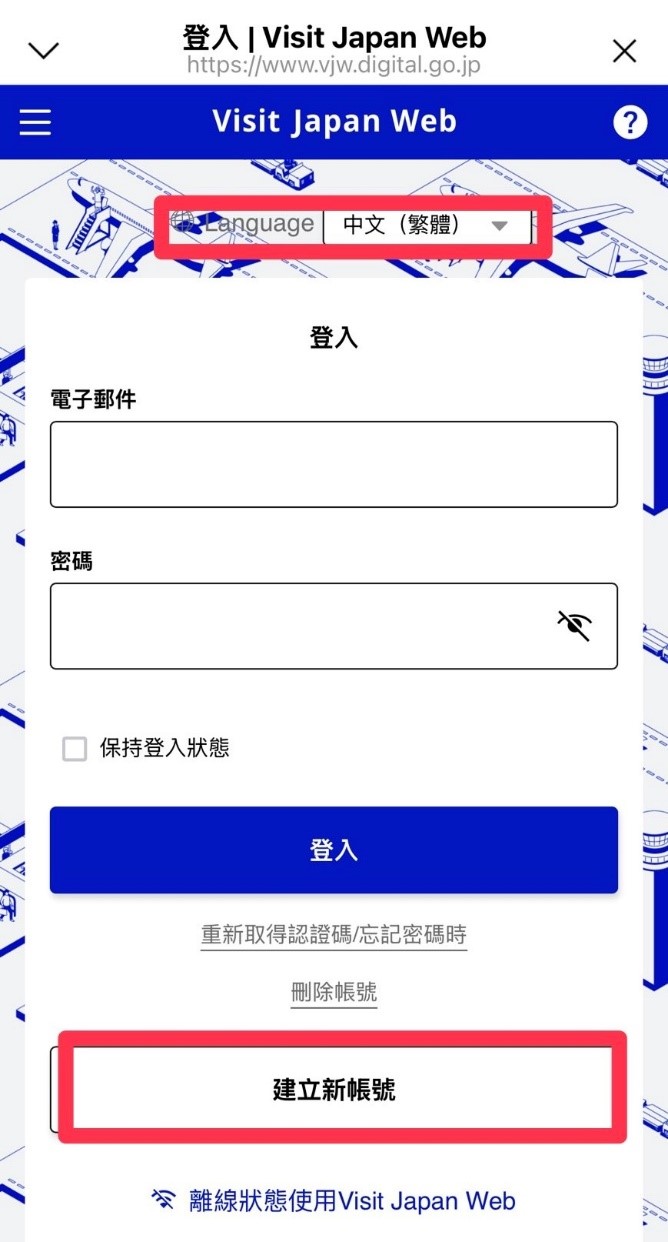Check the 保持登入狀態 checkbox
This screenshot has height=1242, width=668.
coord(75,748)
